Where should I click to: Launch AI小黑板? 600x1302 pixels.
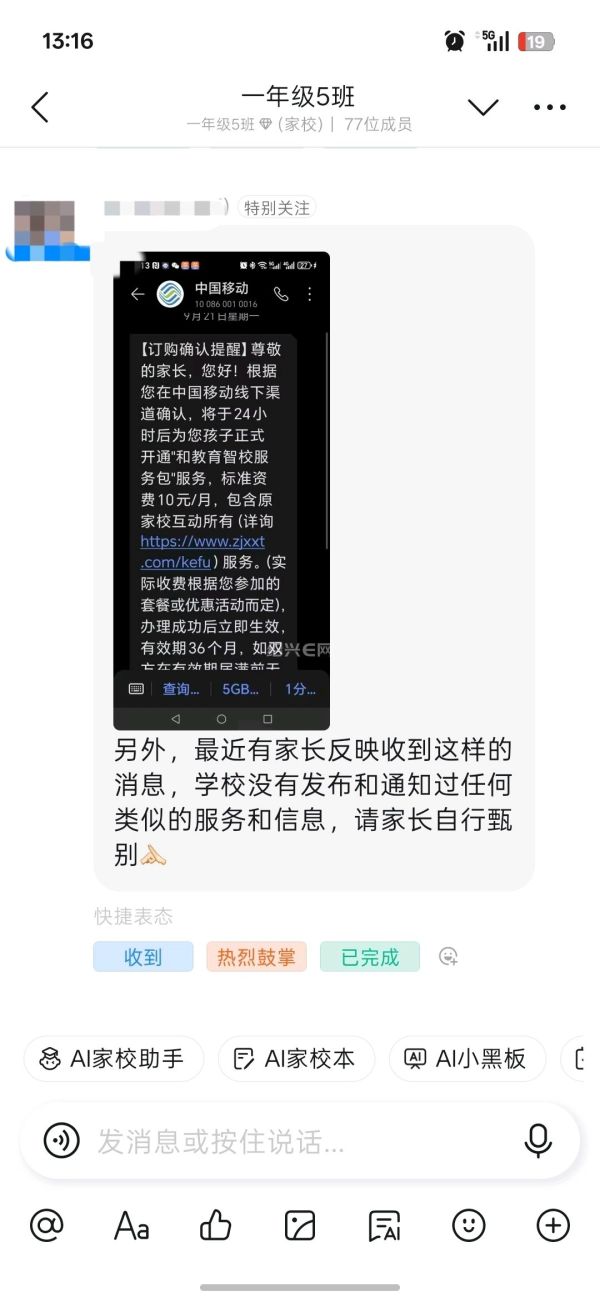(468, 1059)
